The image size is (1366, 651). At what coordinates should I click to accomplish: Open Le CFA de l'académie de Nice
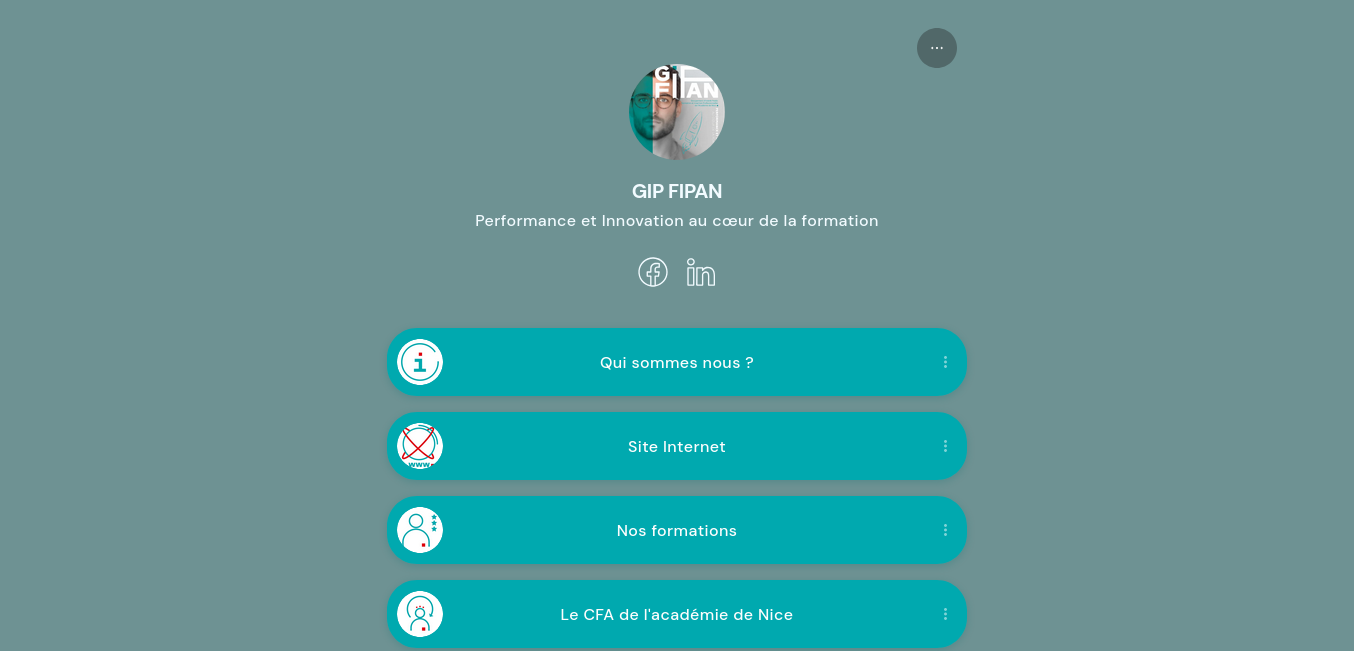676,614
